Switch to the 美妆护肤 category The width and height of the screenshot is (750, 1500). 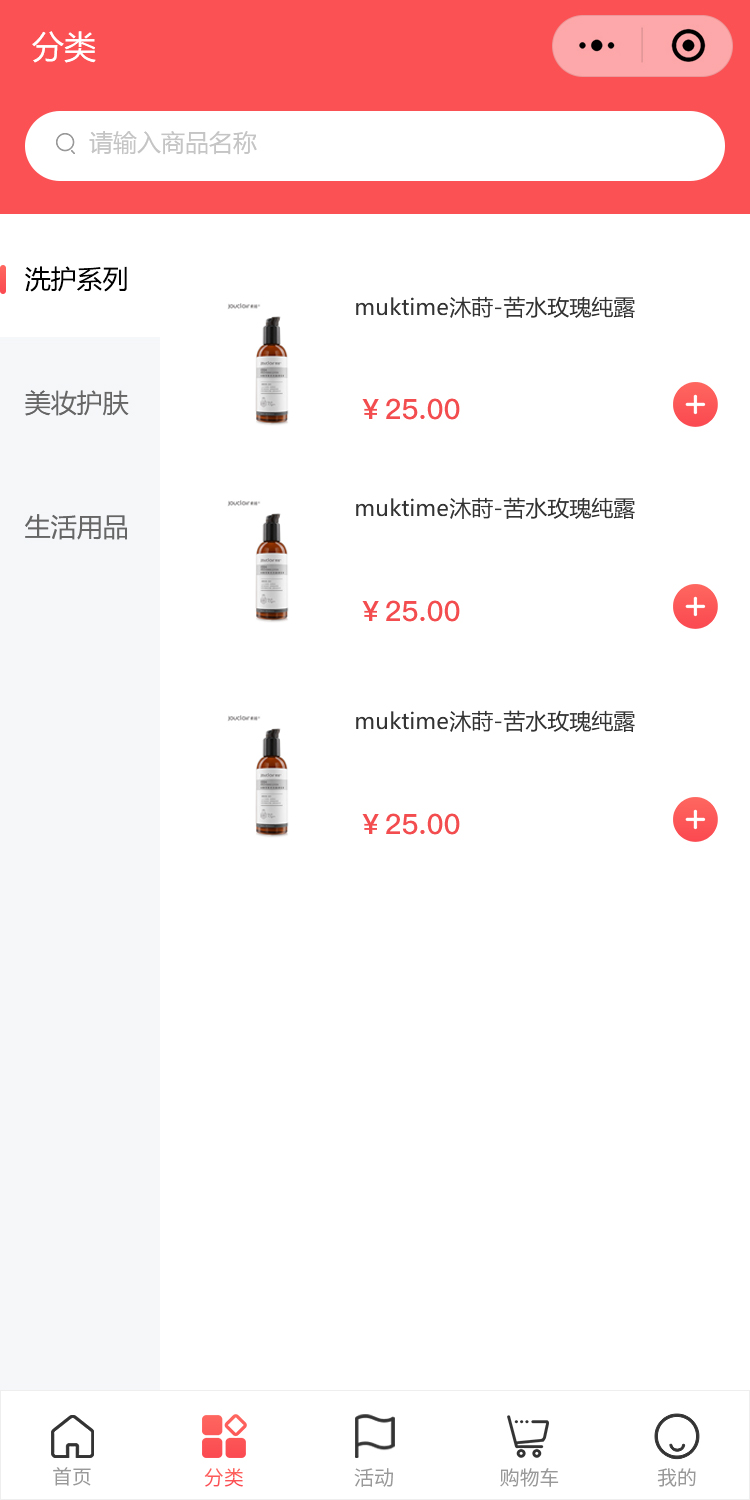click(x=77, y=404)
